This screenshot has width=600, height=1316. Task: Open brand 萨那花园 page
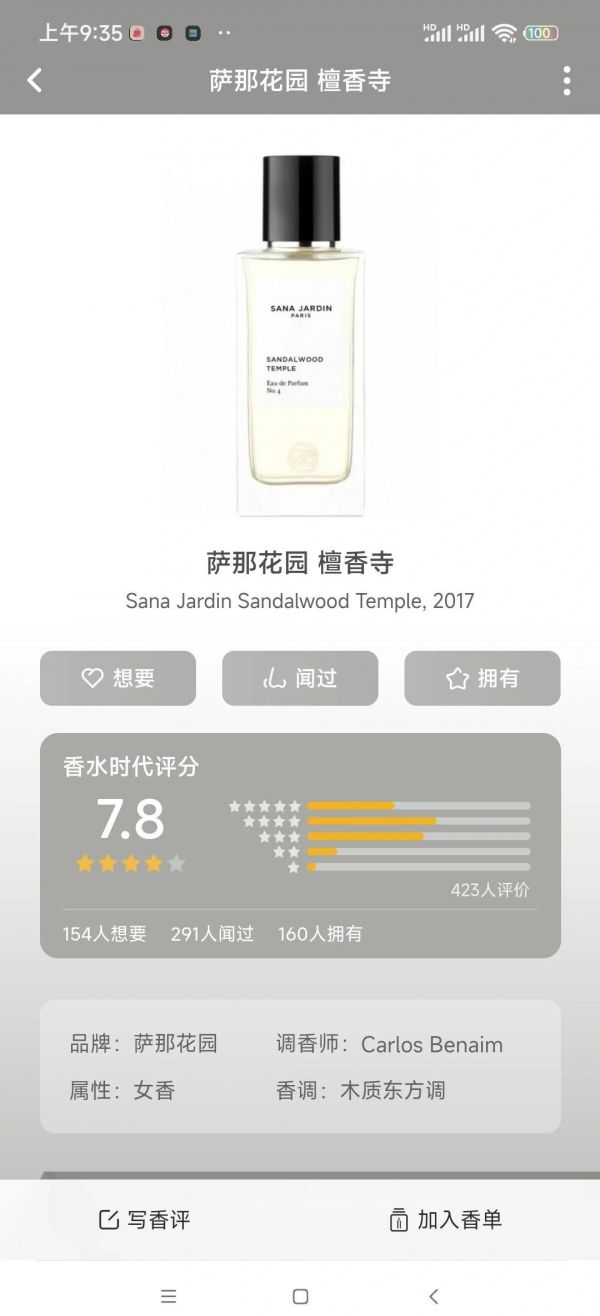coord(176,1044)
